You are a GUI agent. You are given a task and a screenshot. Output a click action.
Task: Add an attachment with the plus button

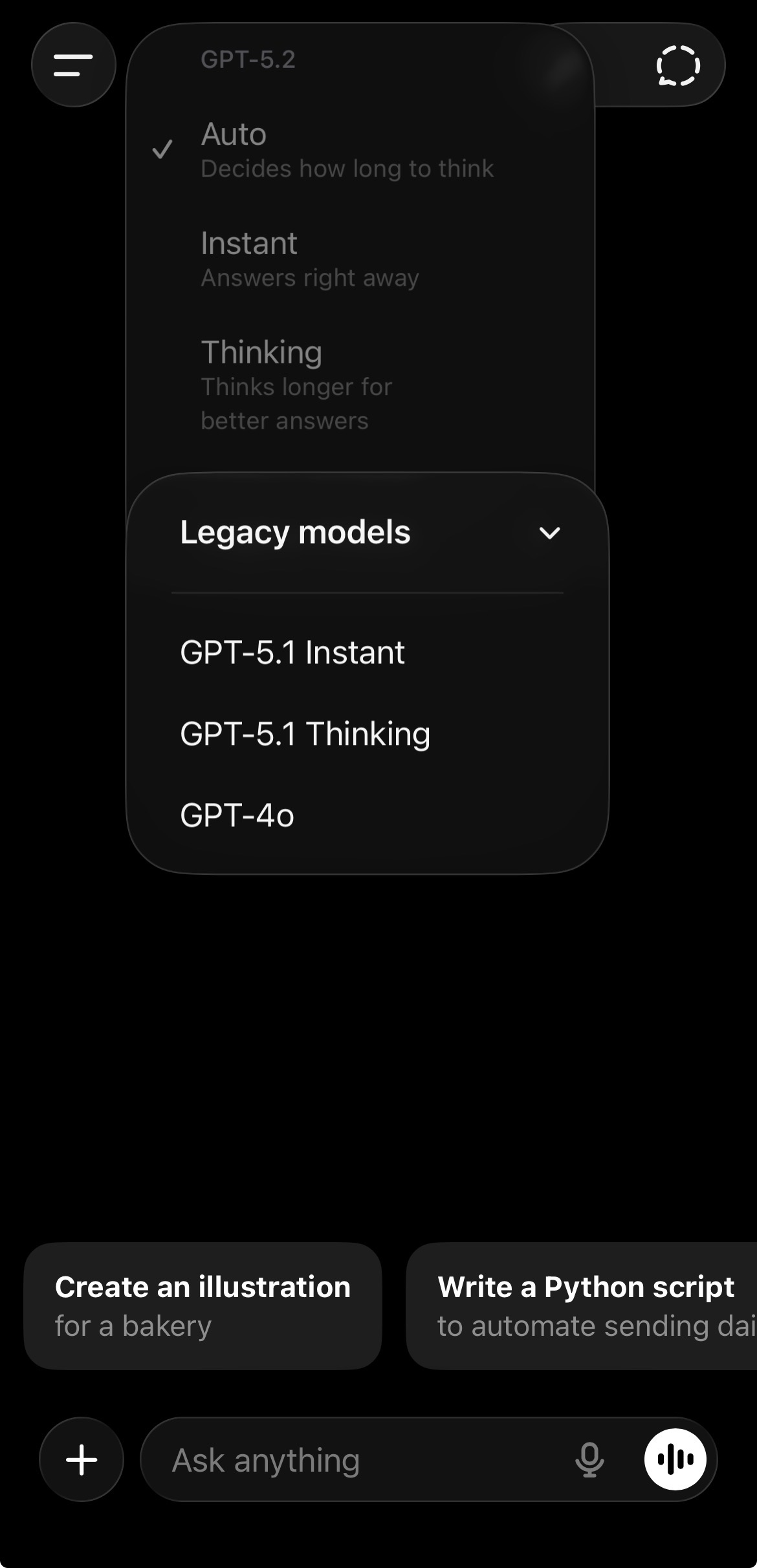click(x=82, y=1459)
